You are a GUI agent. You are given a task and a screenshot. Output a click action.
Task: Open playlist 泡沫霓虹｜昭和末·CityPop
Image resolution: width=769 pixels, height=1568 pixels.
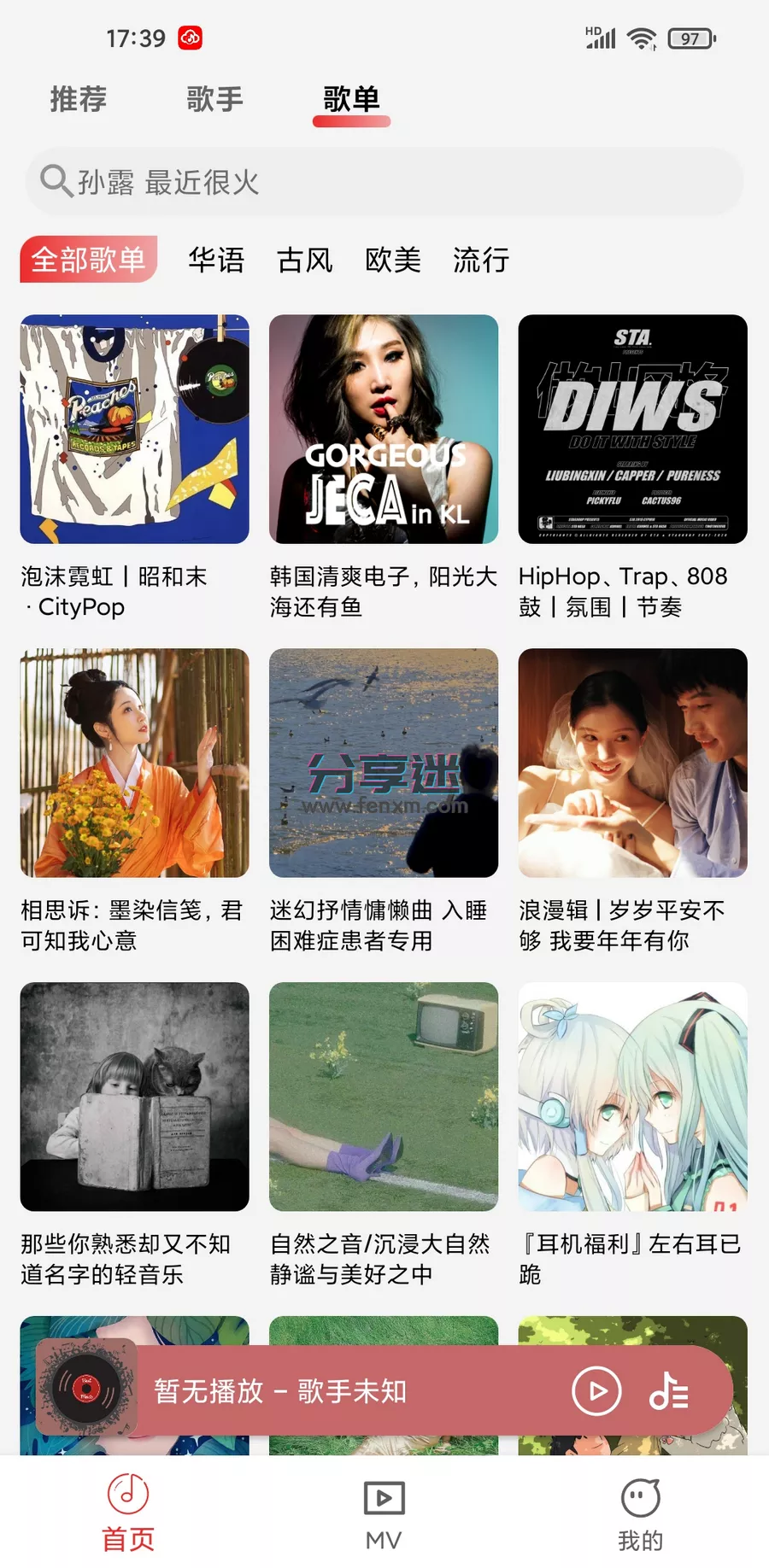[134, 429]
